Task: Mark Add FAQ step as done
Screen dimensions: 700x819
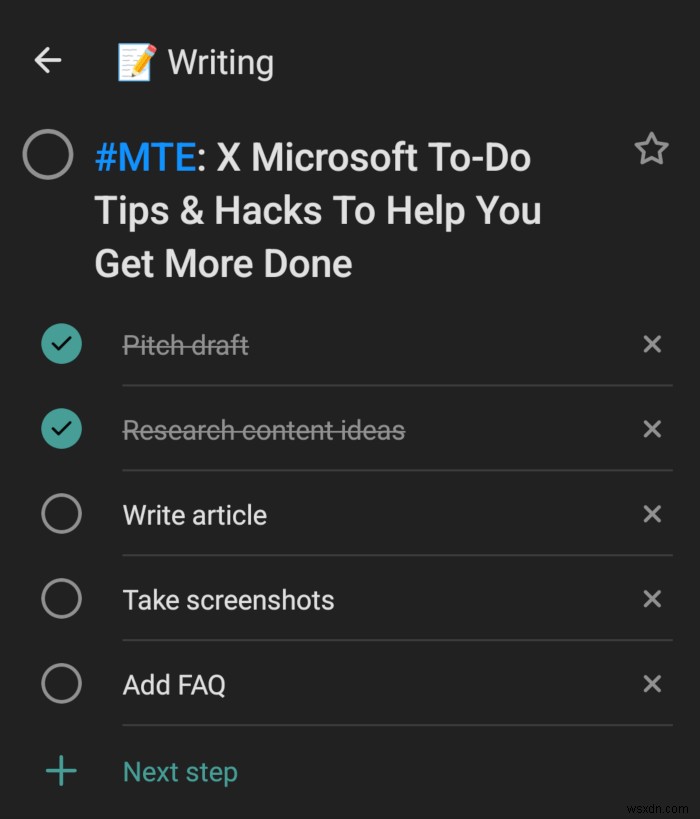Action: point(62,685)
